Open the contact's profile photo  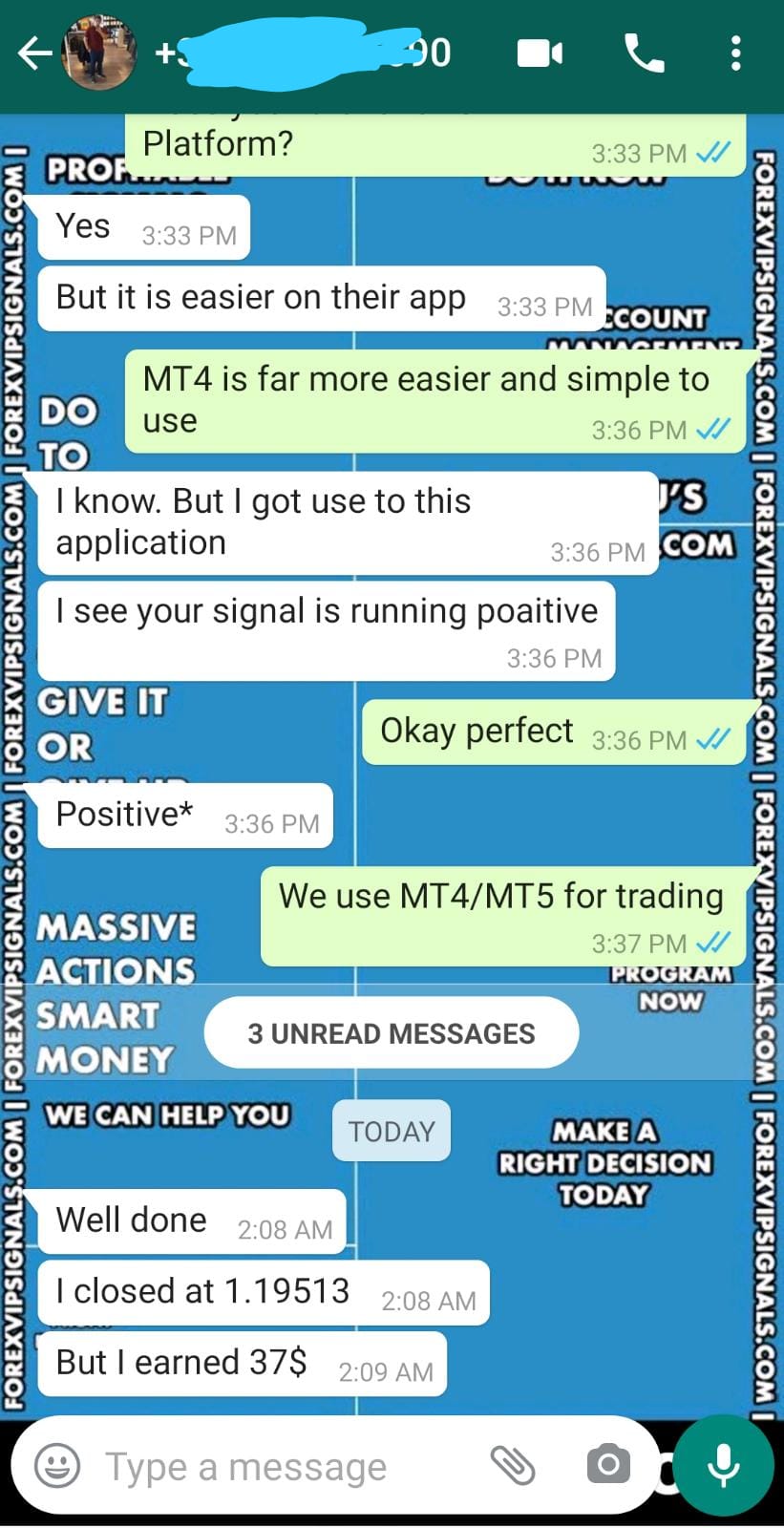point(98,53)
